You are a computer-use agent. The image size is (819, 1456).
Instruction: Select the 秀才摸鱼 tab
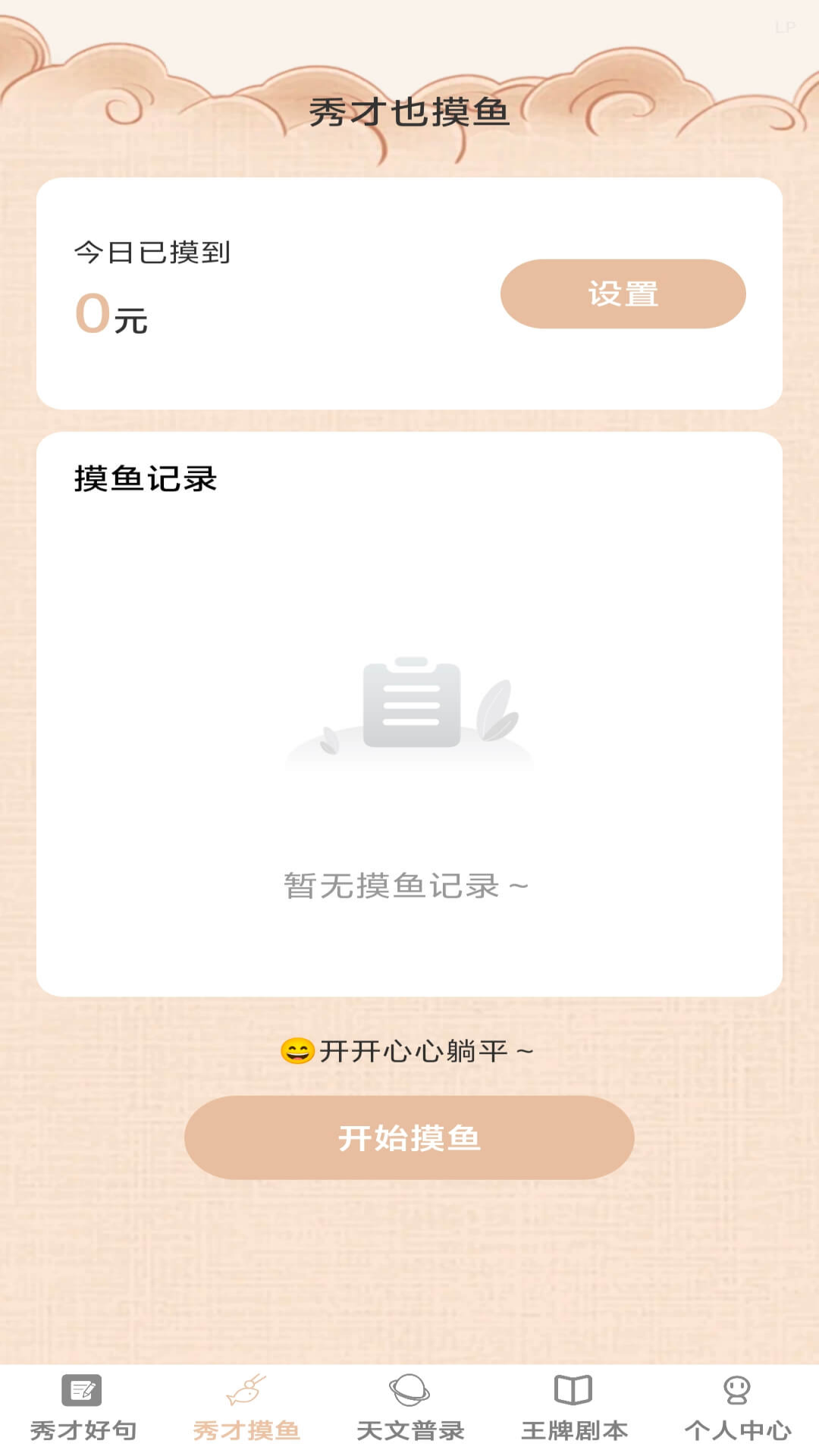246,1409
